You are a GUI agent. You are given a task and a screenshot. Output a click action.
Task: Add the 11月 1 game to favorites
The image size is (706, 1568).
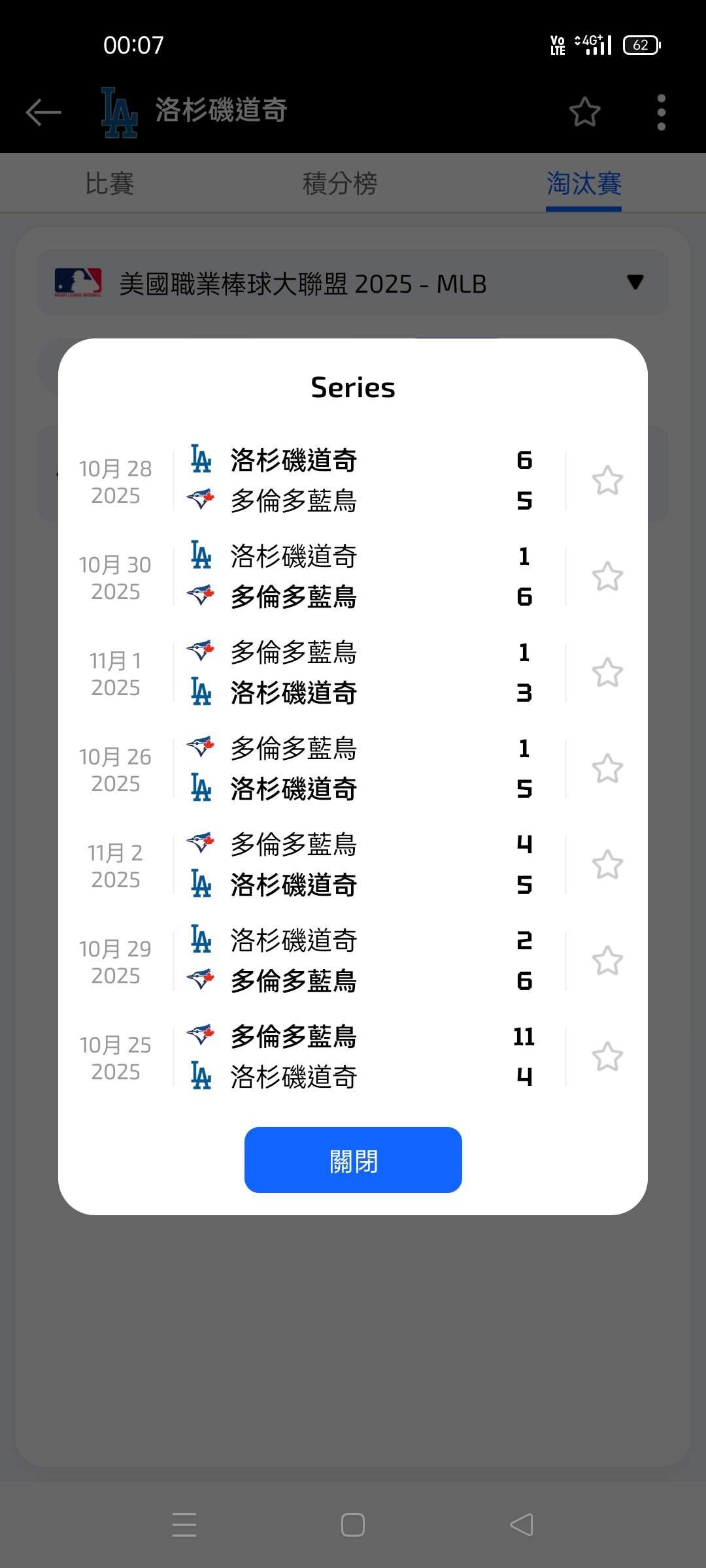pos(607,673)
